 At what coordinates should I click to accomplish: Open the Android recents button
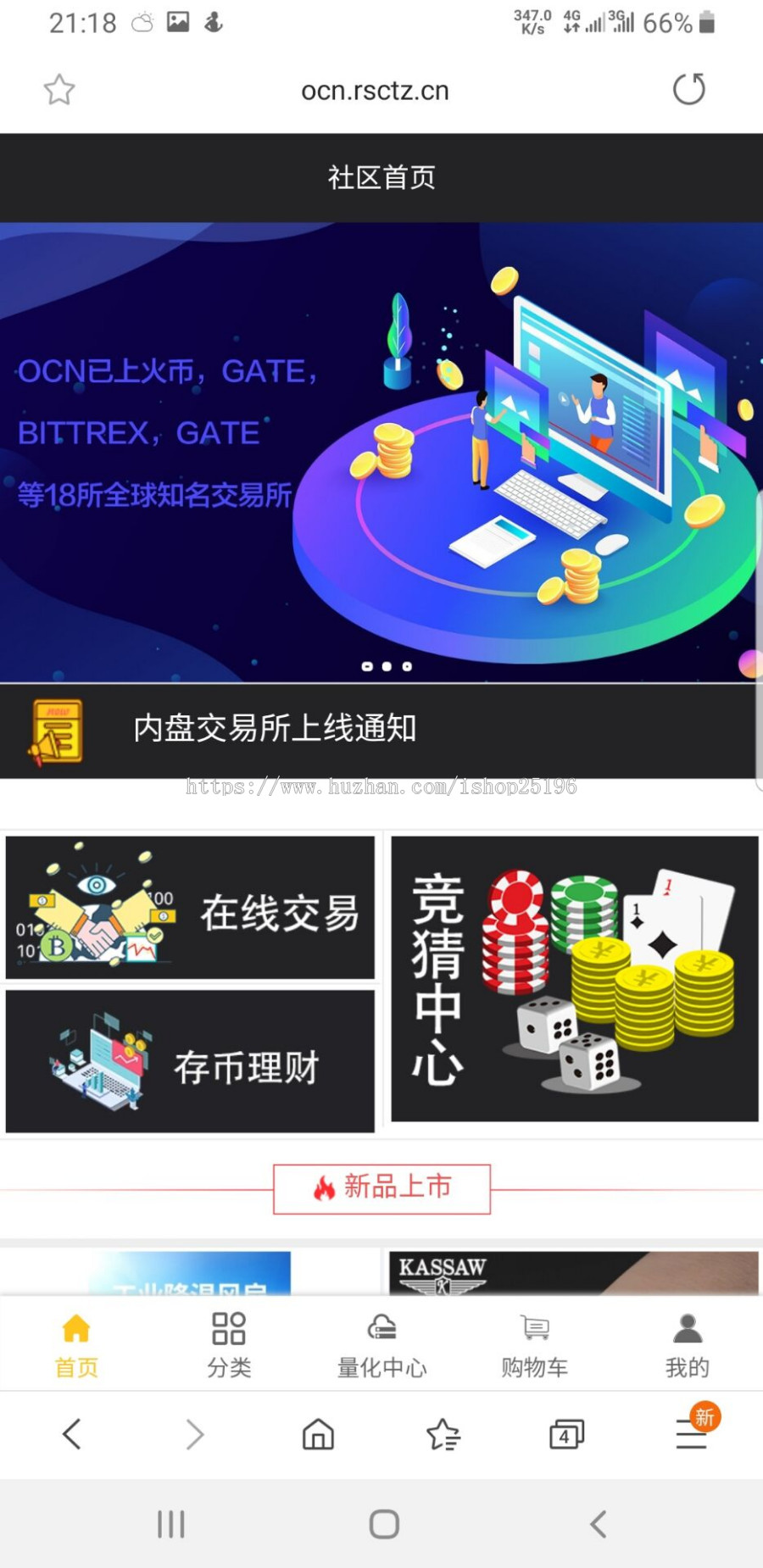(x=171, y=1523)
